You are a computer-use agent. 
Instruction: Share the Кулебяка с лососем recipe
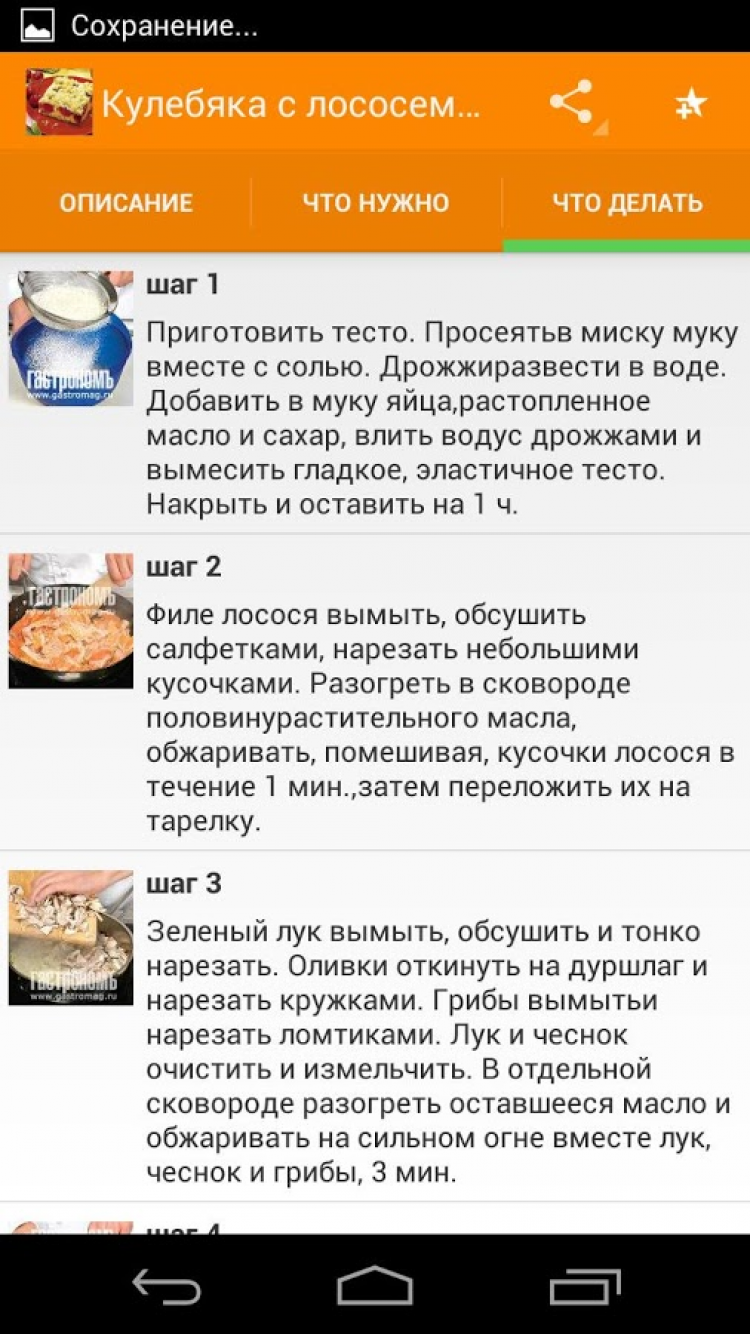(x=572, y=103)
